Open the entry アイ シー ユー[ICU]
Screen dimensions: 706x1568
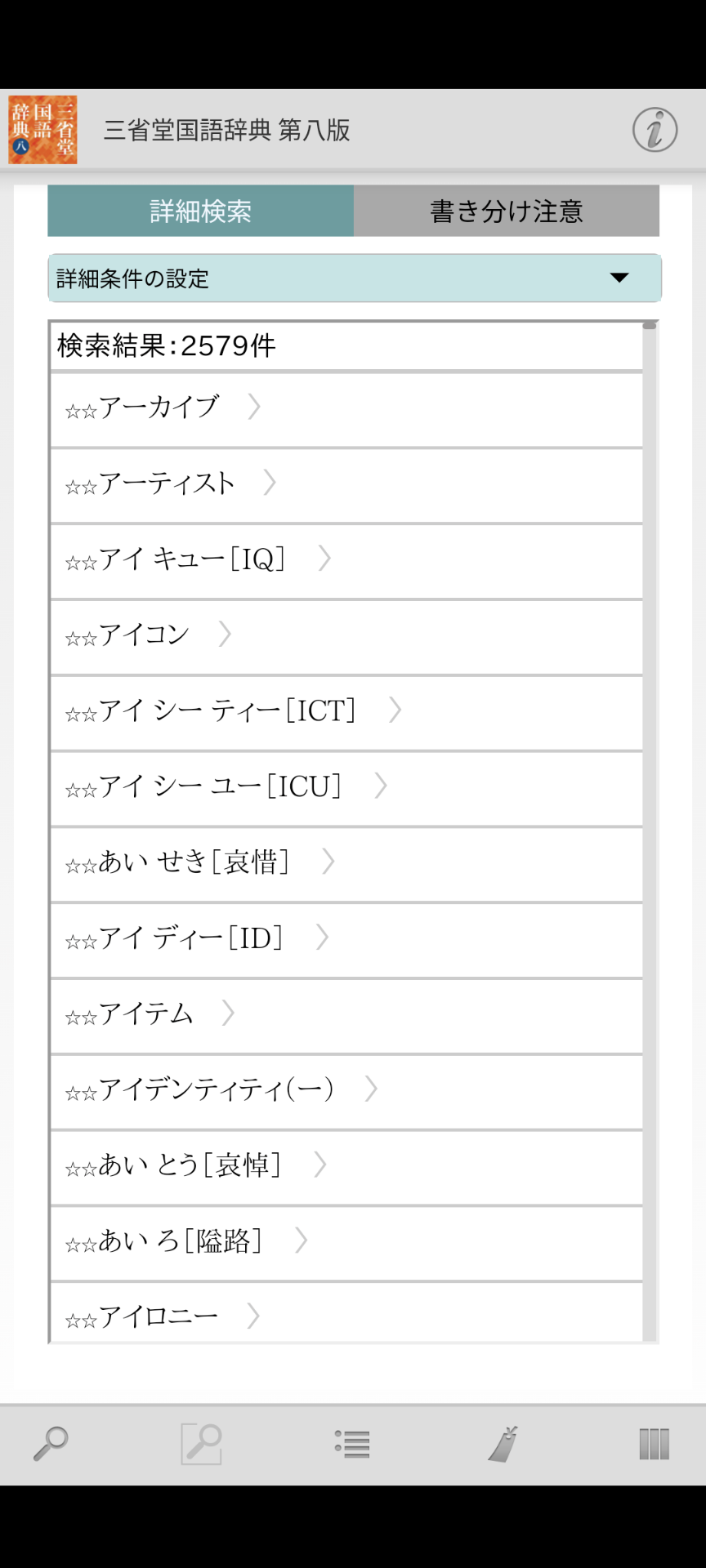click(346, 787)
